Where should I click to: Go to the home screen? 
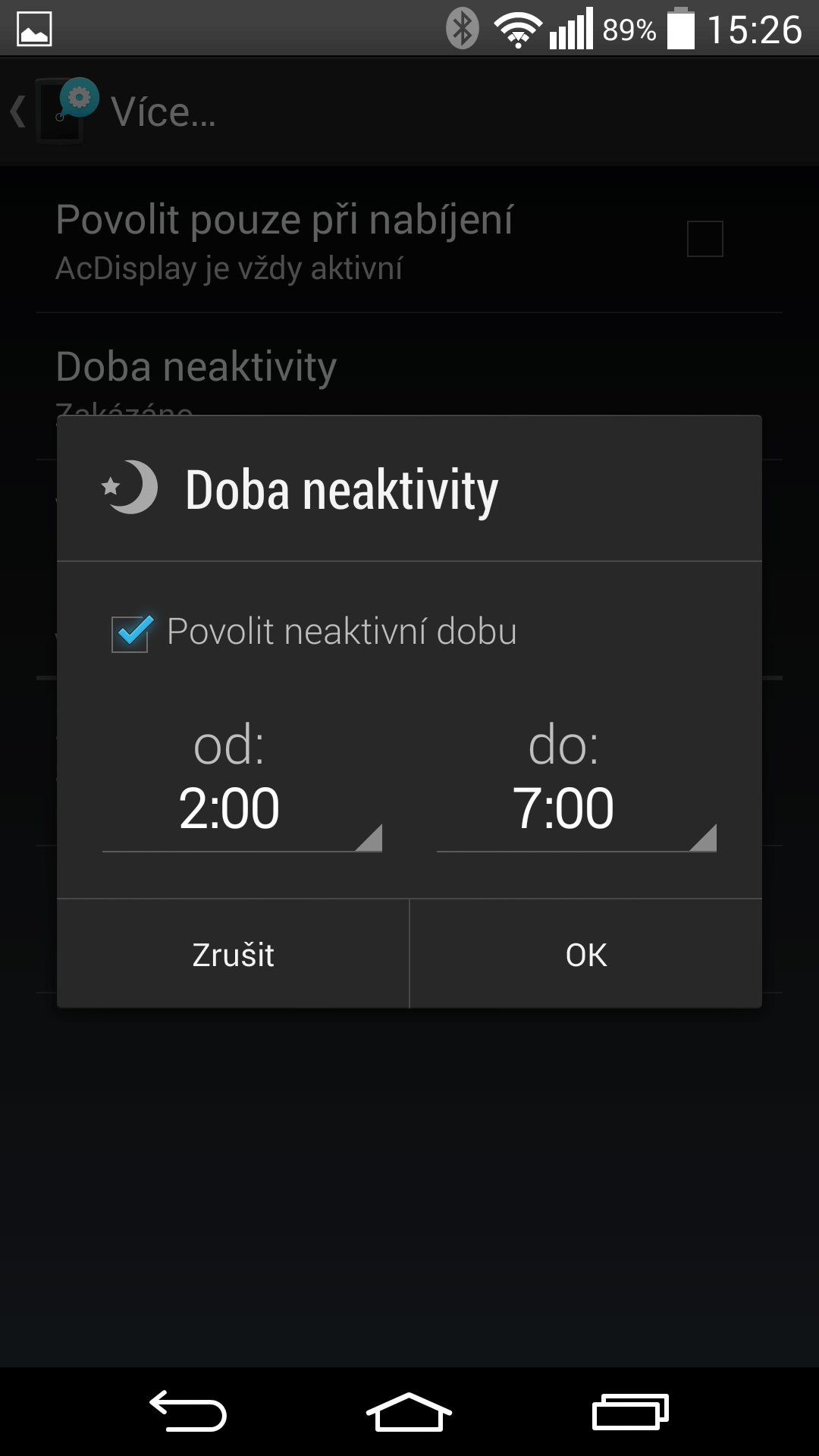tap(409, 1412)
